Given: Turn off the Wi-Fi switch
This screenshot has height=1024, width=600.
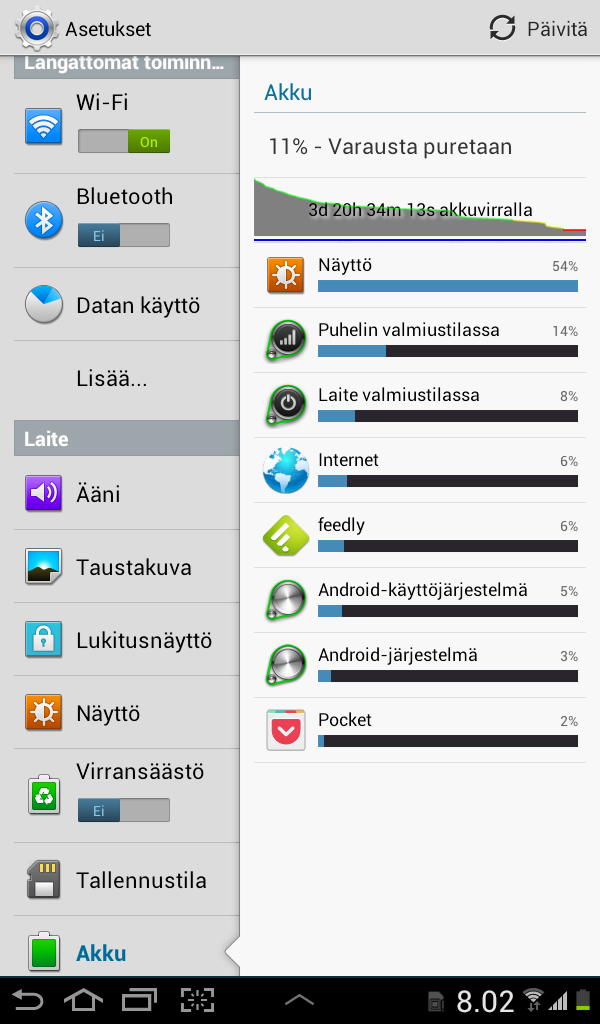Looking at the screenshot, I should (124, 141).
